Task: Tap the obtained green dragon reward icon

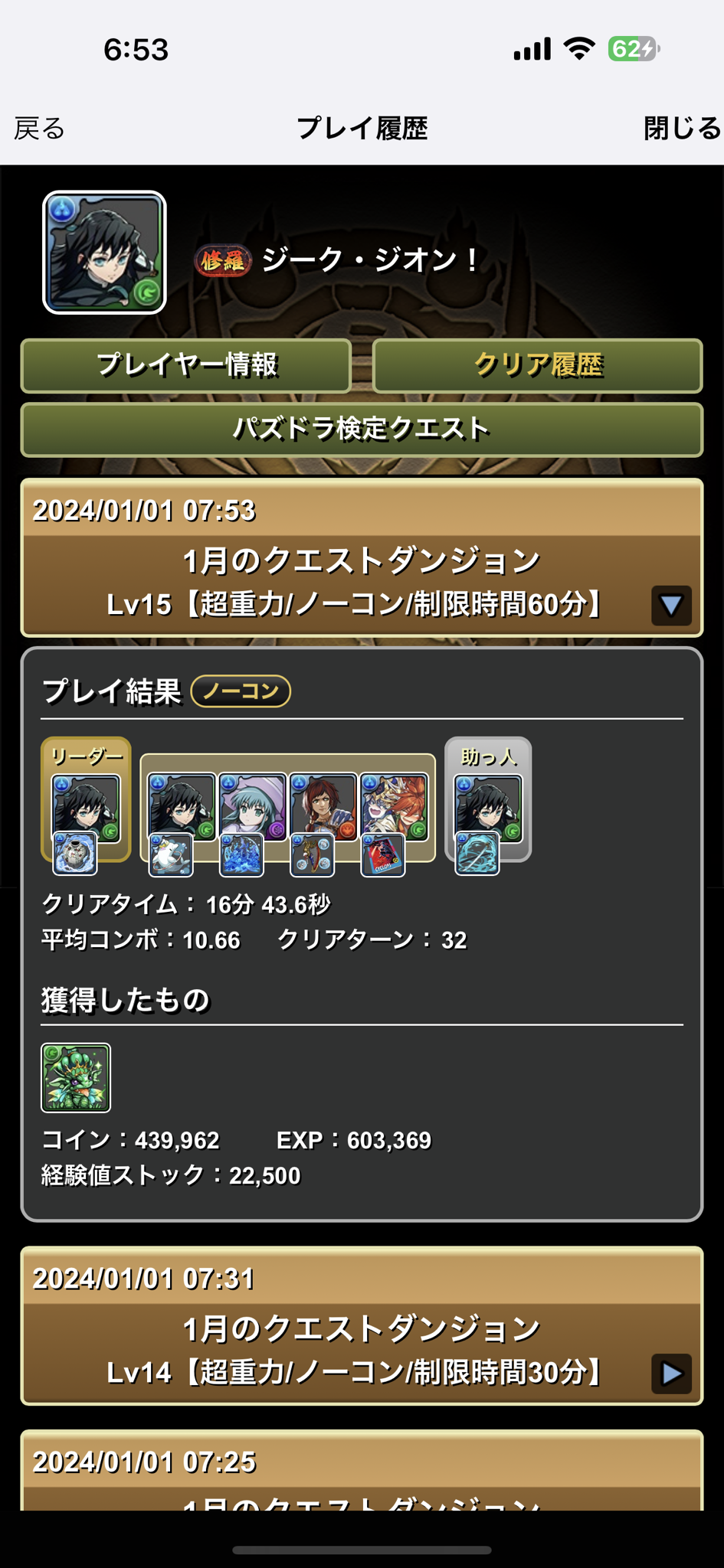Action: (x=76, y=1077)
